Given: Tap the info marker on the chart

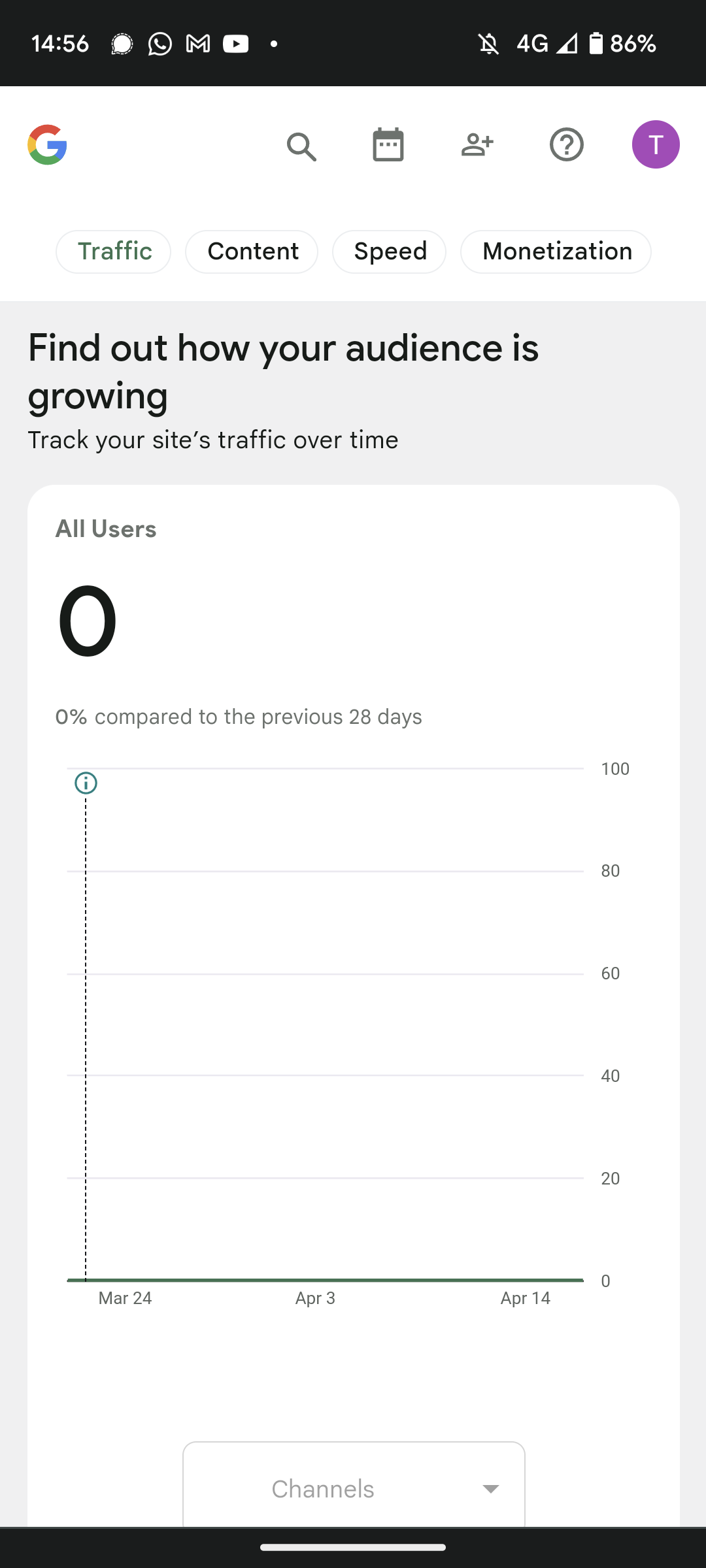Looking at the screenshot, I should 86,783.
